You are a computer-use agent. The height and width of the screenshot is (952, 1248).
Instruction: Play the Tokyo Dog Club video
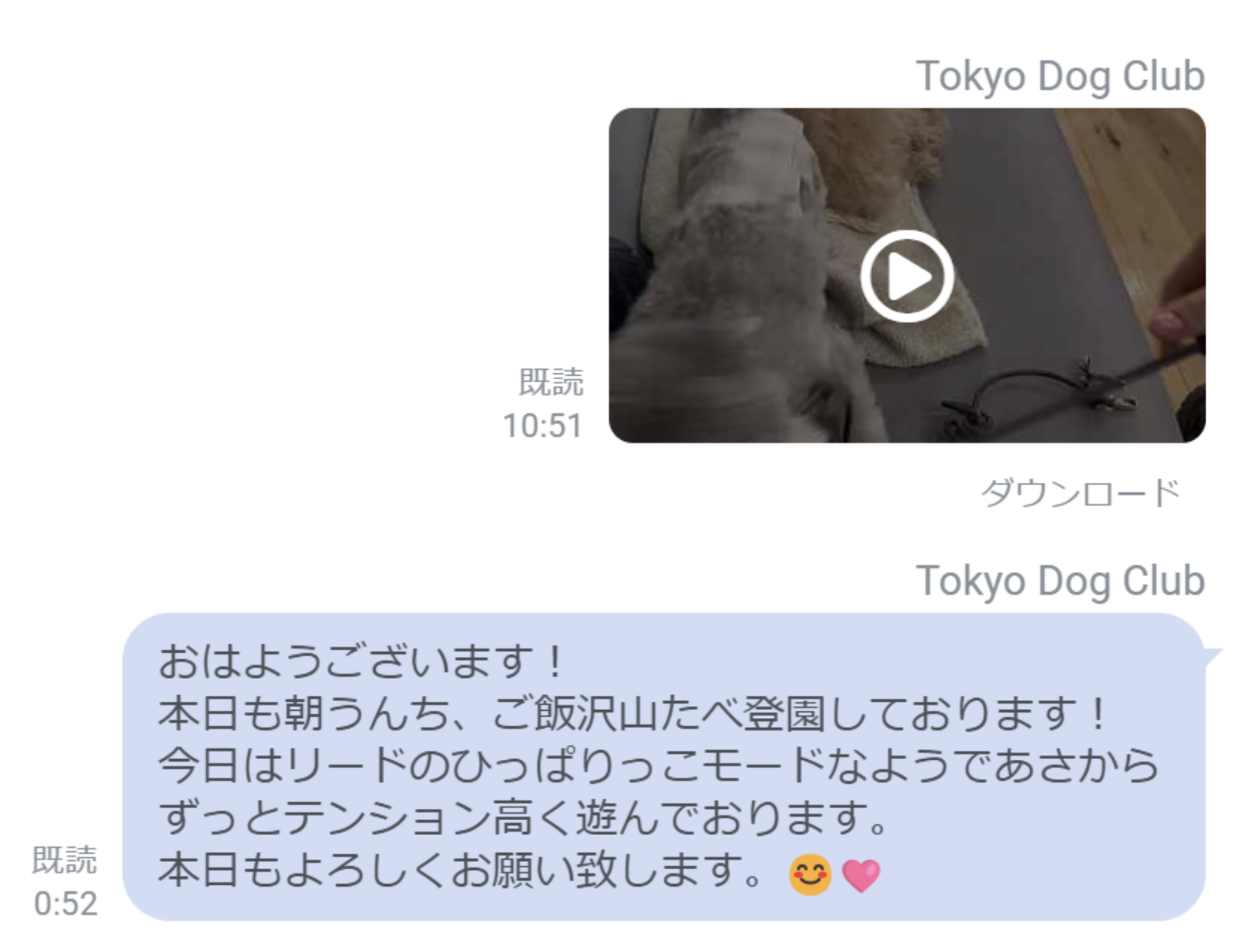tap(906, 276)
